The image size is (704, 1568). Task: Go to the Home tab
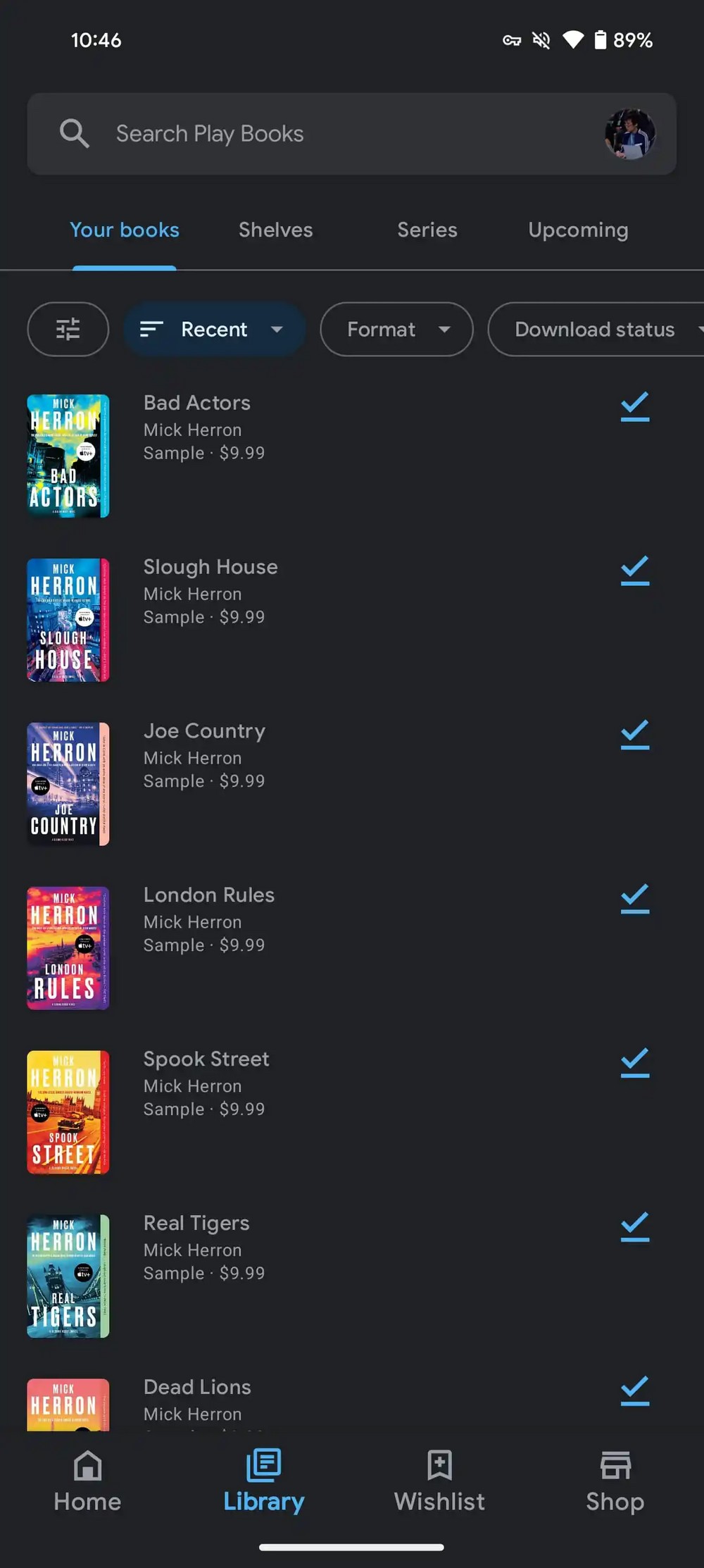(x=87, y=1481)
